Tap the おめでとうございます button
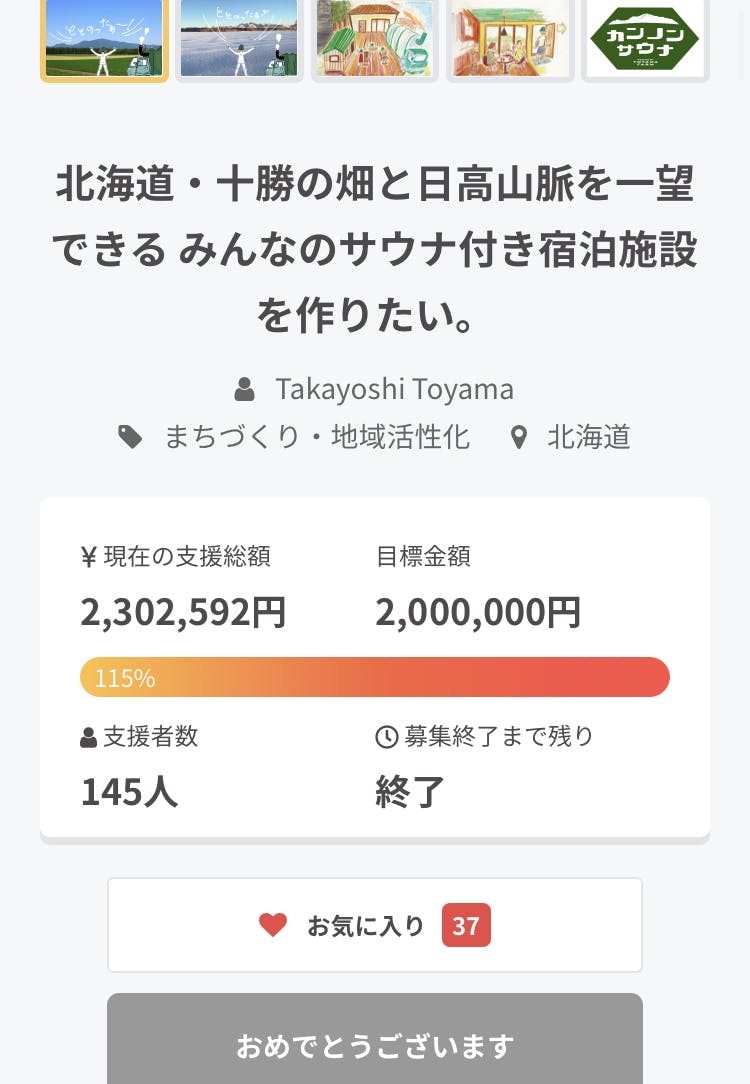 (374, 1045)
